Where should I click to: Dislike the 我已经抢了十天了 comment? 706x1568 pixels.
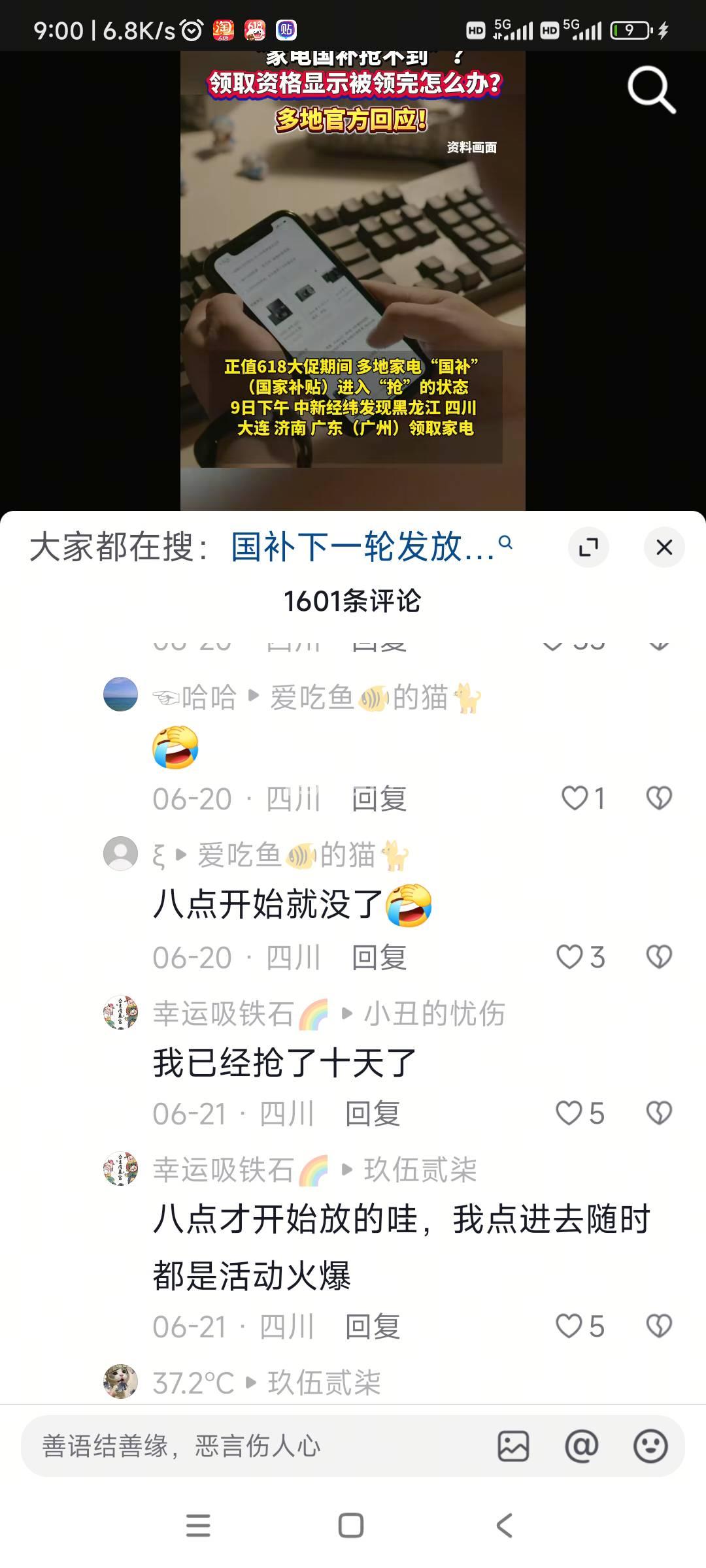(658, 1113)
